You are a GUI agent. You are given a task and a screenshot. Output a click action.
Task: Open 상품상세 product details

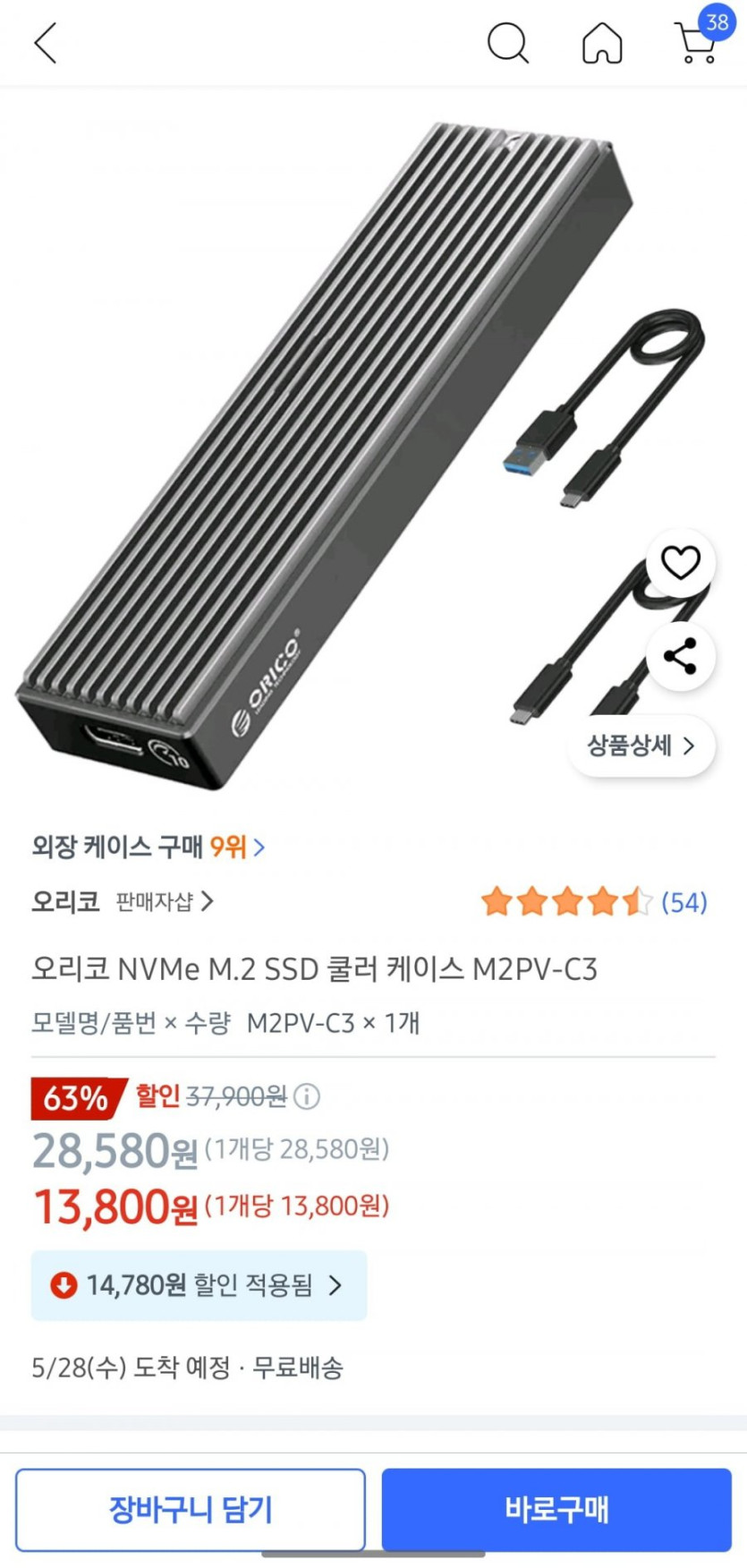pyautogui.click(x=641, y=746)
